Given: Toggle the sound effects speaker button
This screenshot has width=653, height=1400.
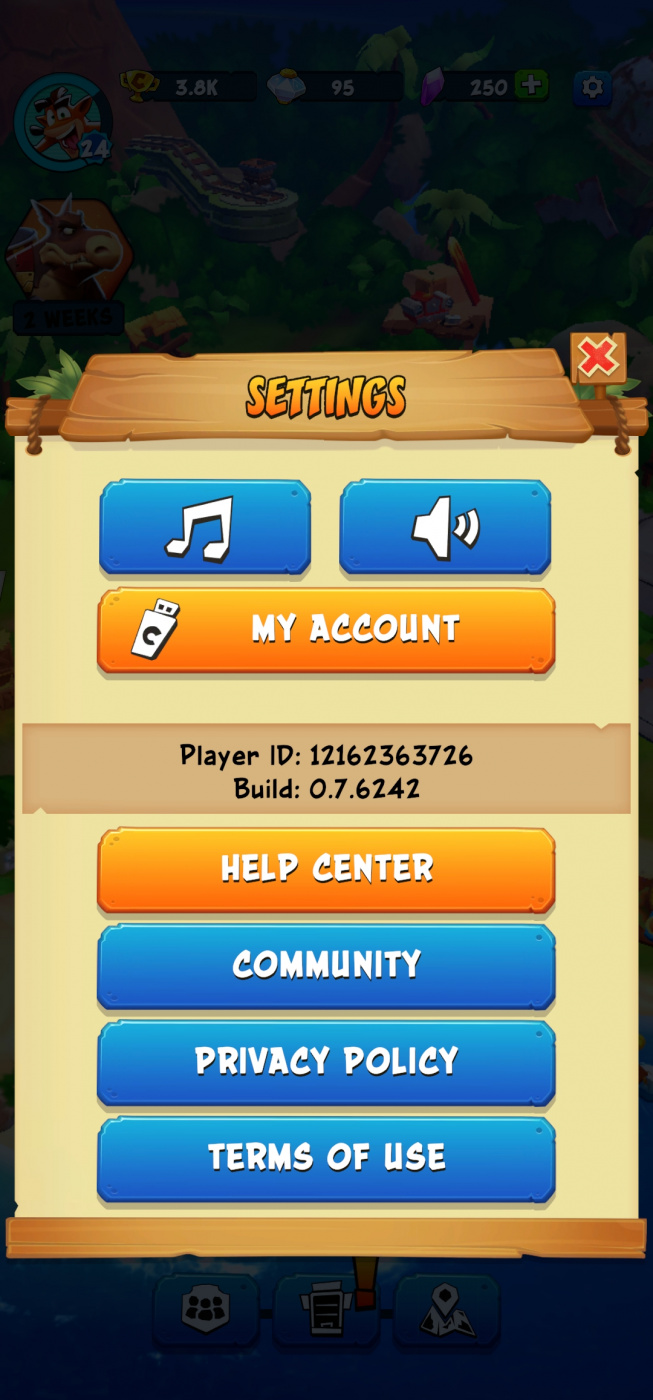Looking at the screenshot, I should tap(445, 527).
